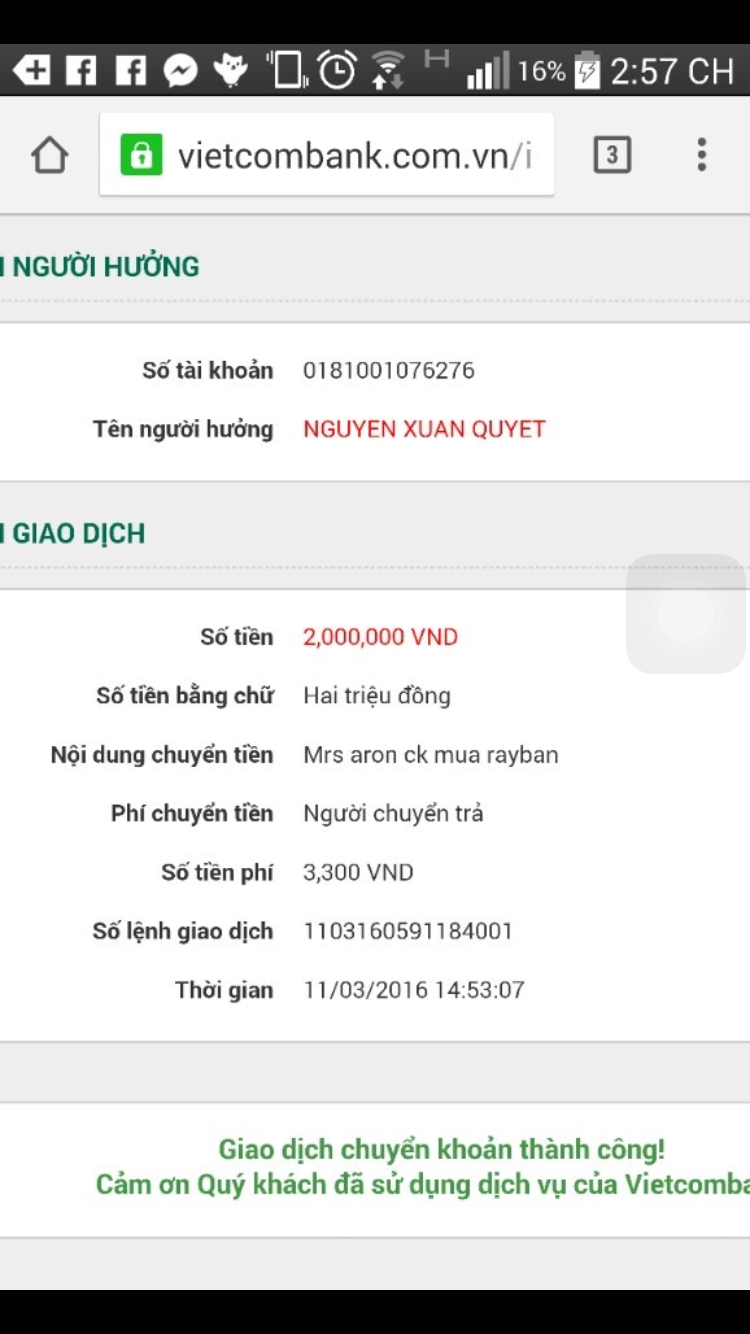The width and height of the screenshot is (750, 1334).
Task: Tap the floating assistive touch button
Action: click(x=686, y=613)
